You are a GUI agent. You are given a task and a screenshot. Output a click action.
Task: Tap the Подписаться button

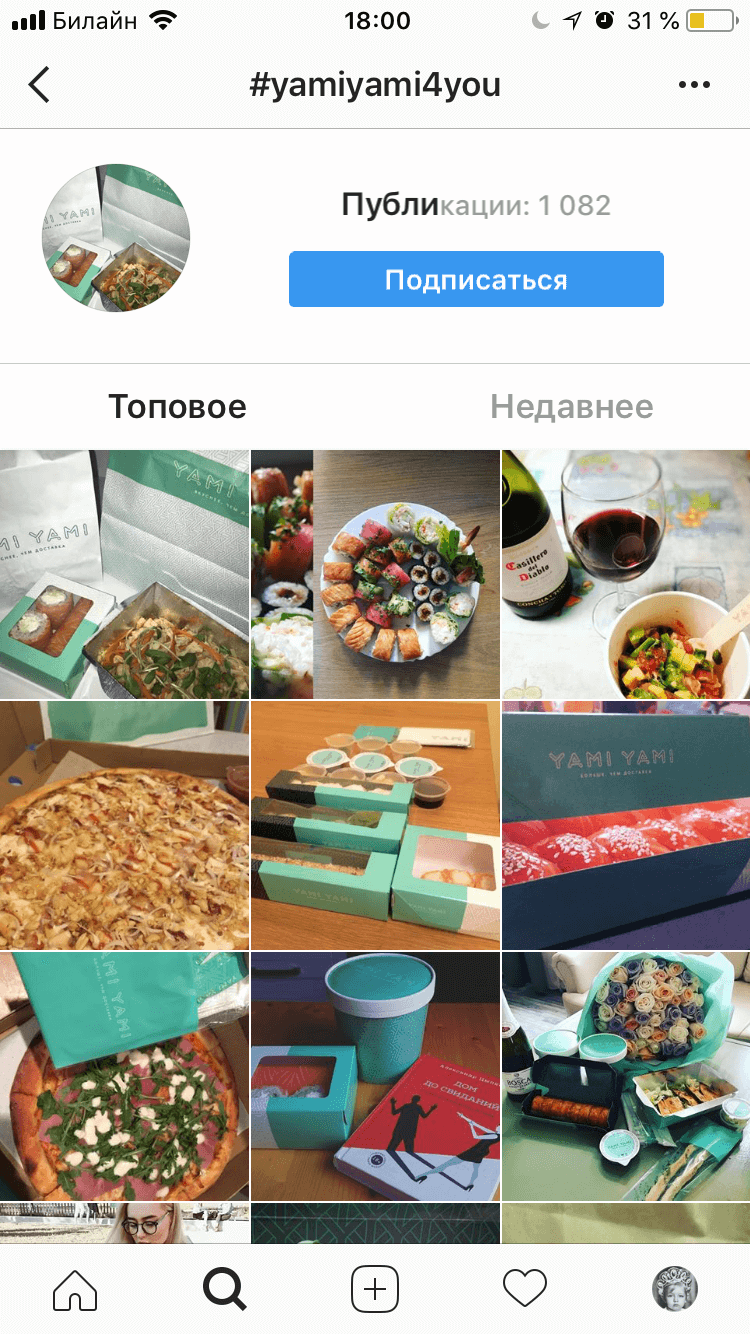(x=476, y=279)
